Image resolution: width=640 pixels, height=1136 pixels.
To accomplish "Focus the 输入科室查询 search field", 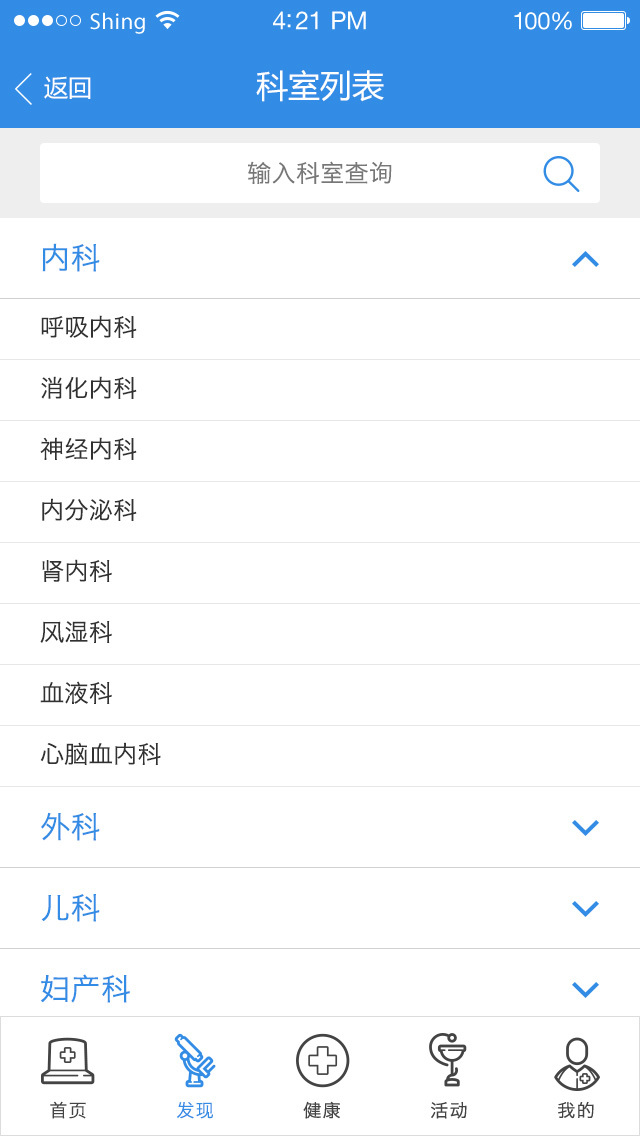I will (x=290, y=173).
